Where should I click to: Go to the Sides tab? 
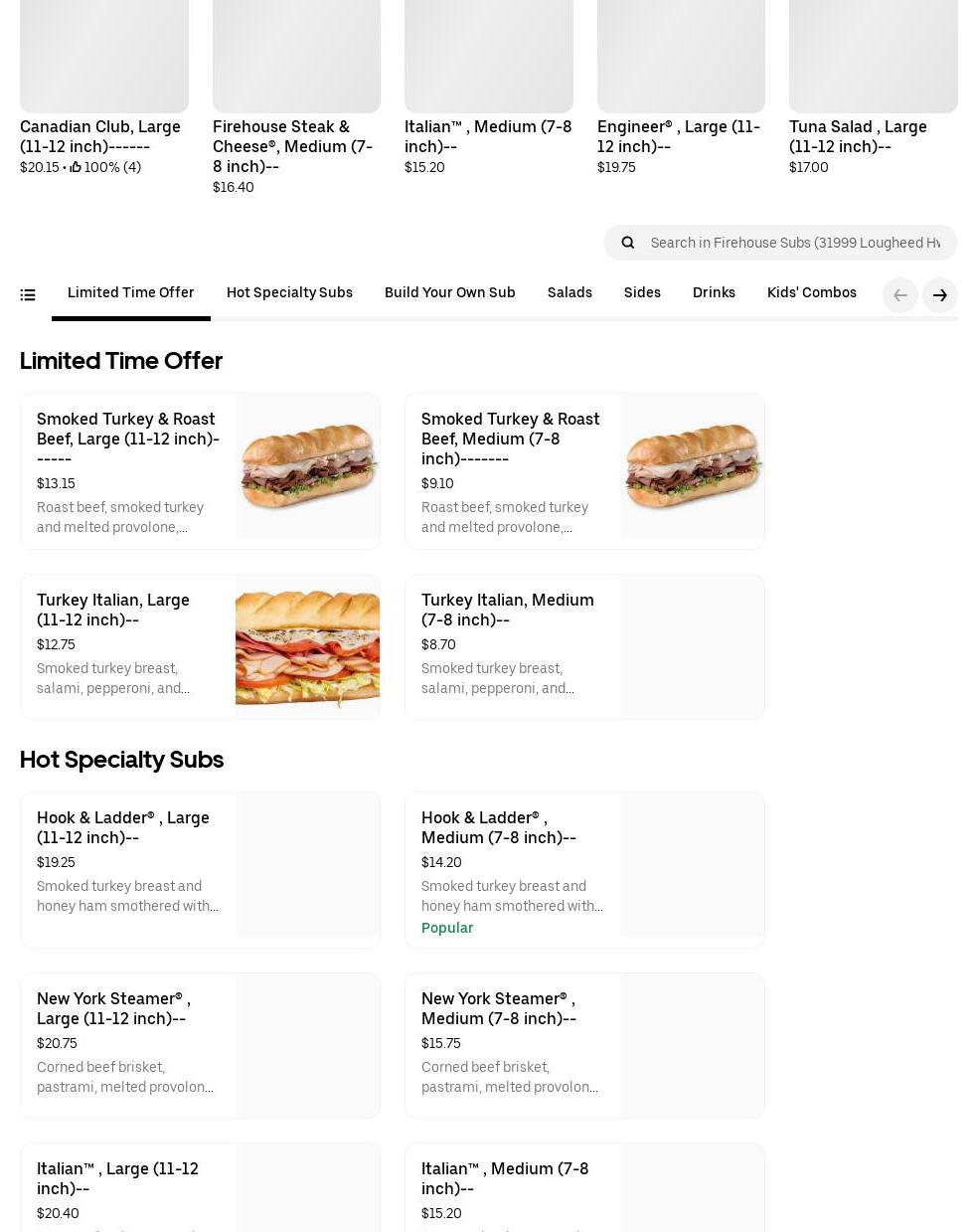[x=642, y=292]
